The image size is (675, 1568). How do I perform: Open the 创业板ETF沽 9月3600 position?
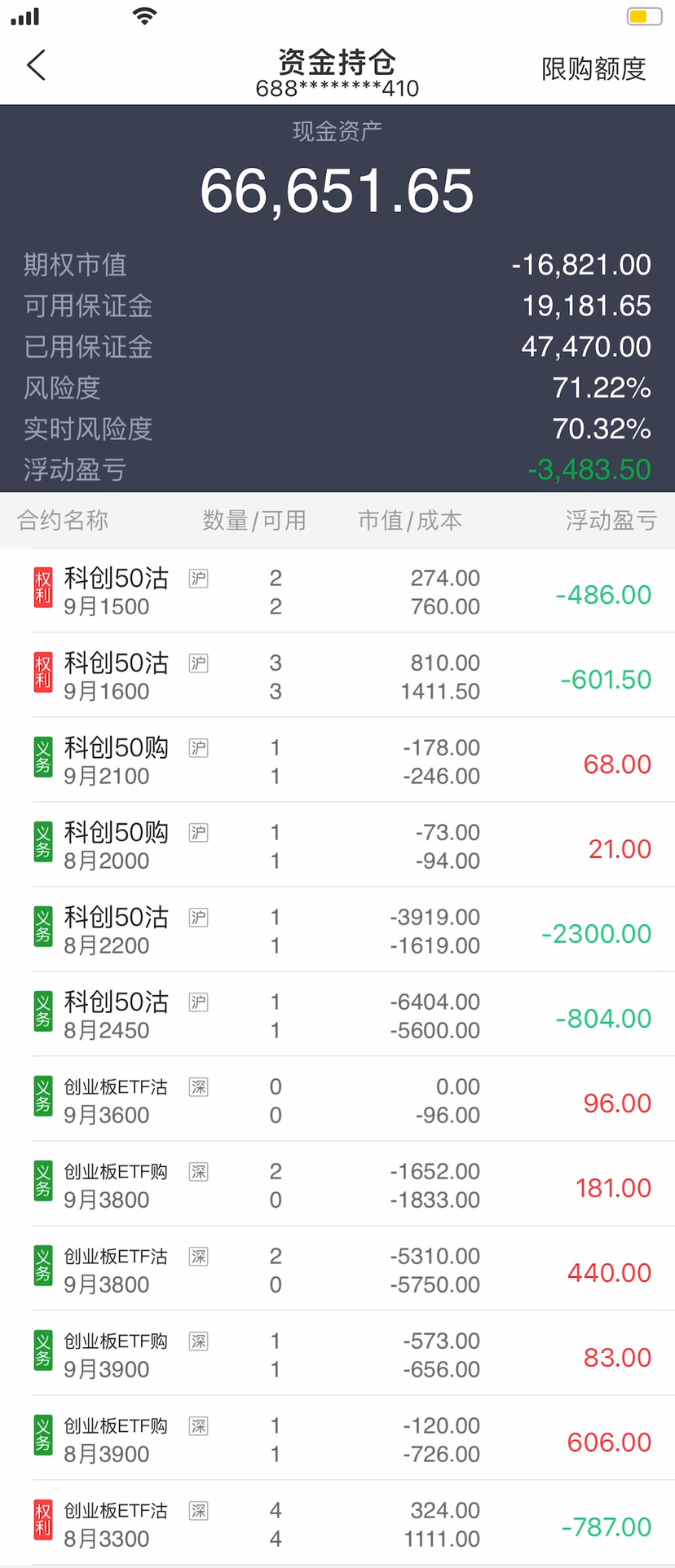point(337,1099)
